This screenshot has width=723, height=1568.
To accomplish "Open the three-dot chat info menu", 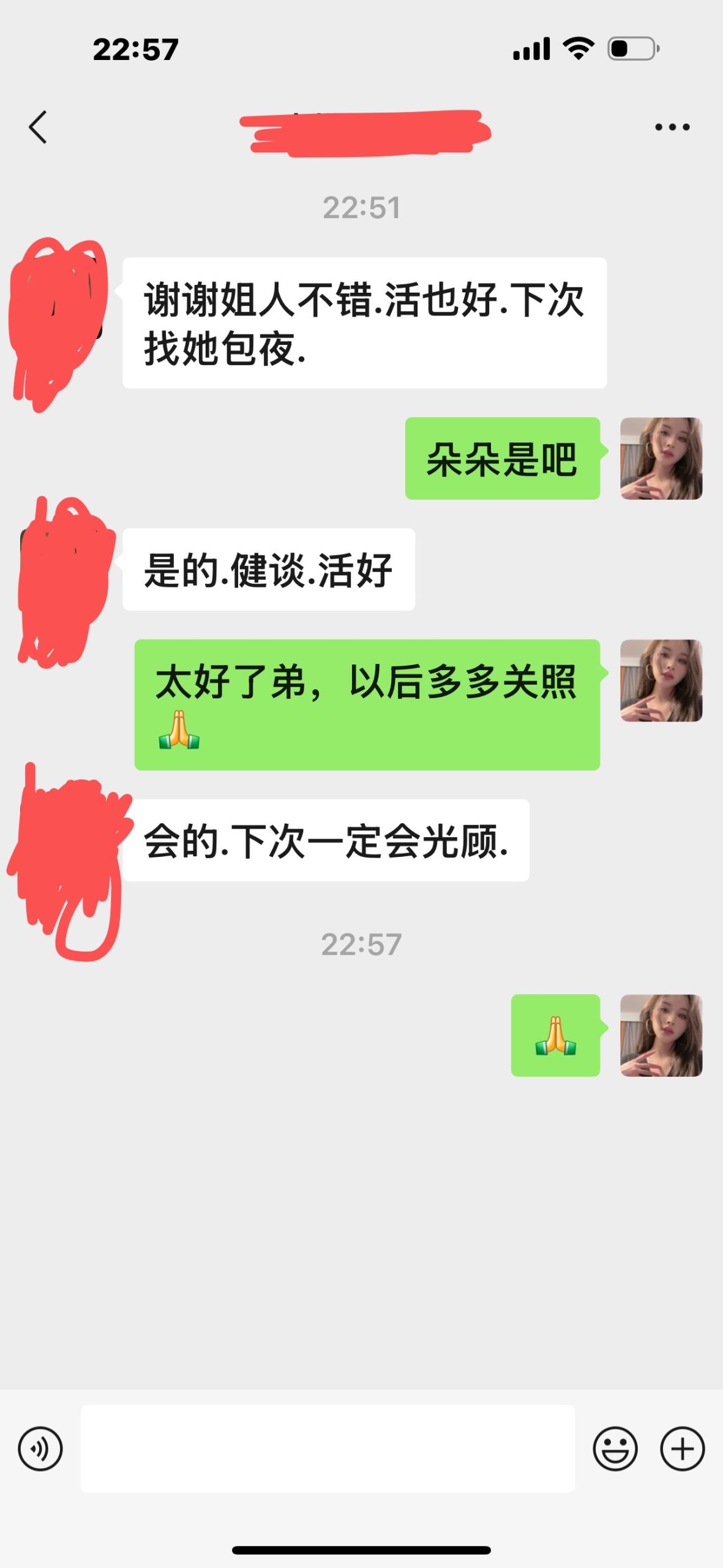I will tap(672, 127).
